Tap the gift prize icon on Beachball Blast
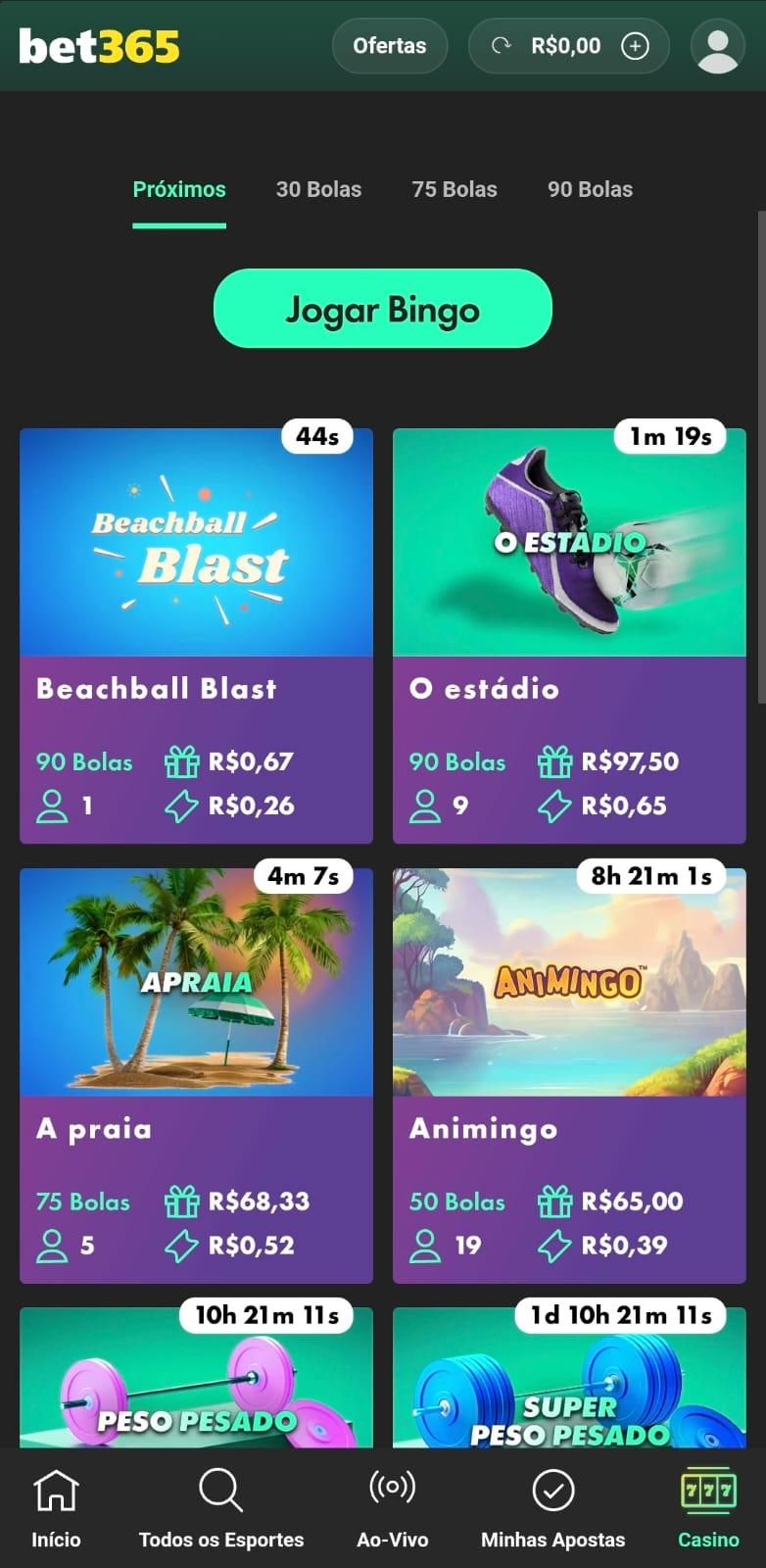Screen dimensions: 766x1568 coord(181,760)
